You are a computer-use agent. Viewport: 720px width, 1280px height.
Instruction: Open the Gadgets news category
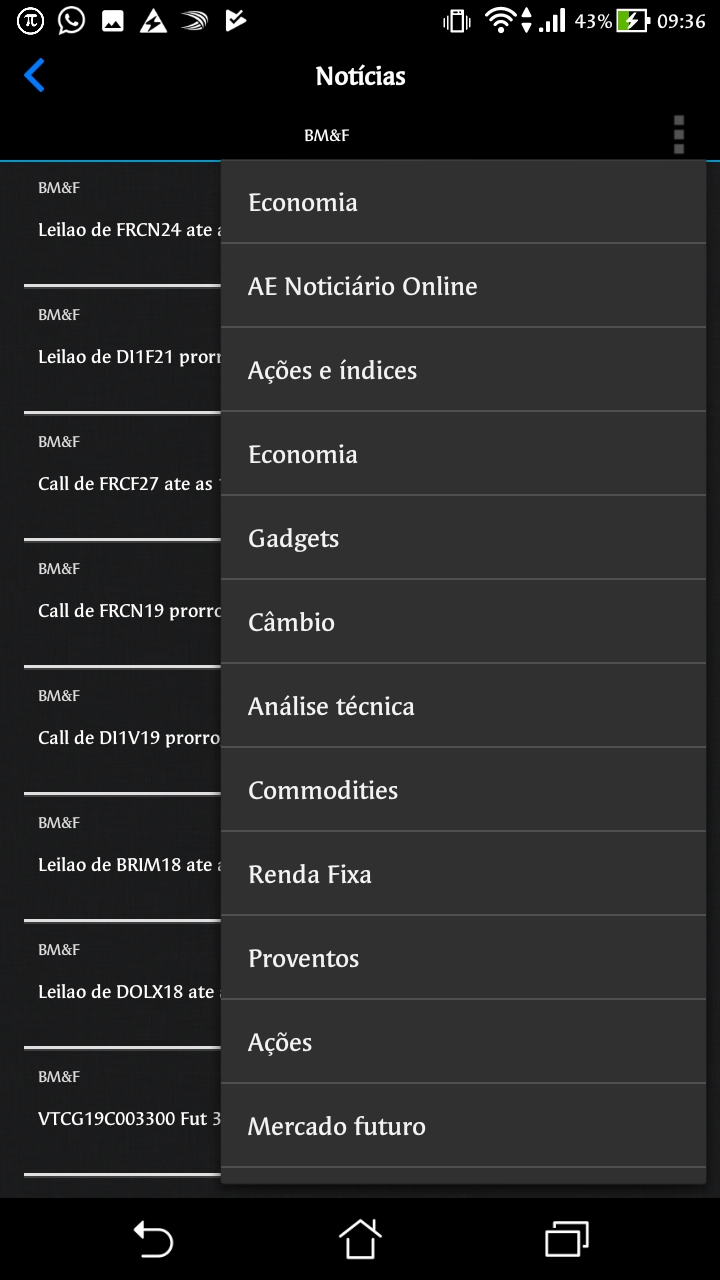463,538
